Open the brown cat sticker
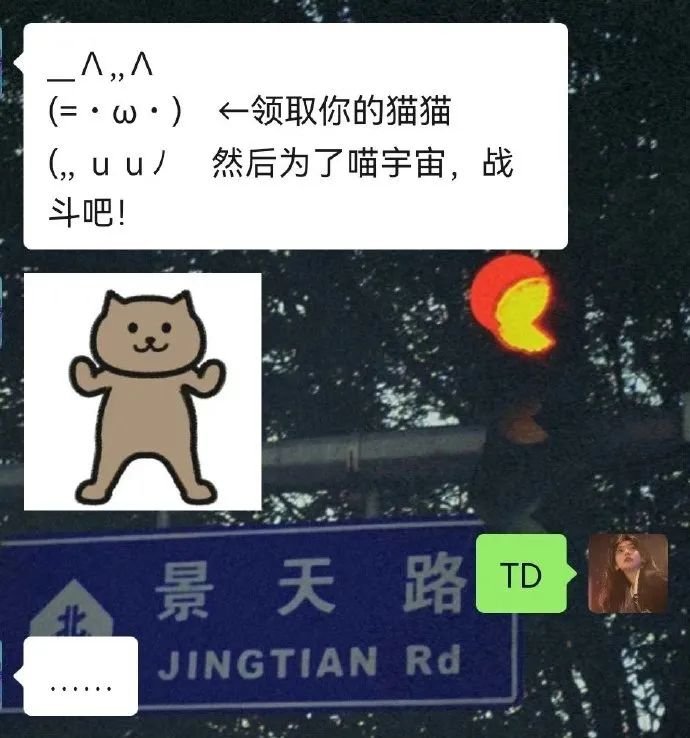The height and width of the screenshot is (738, 690). [142, 391]
